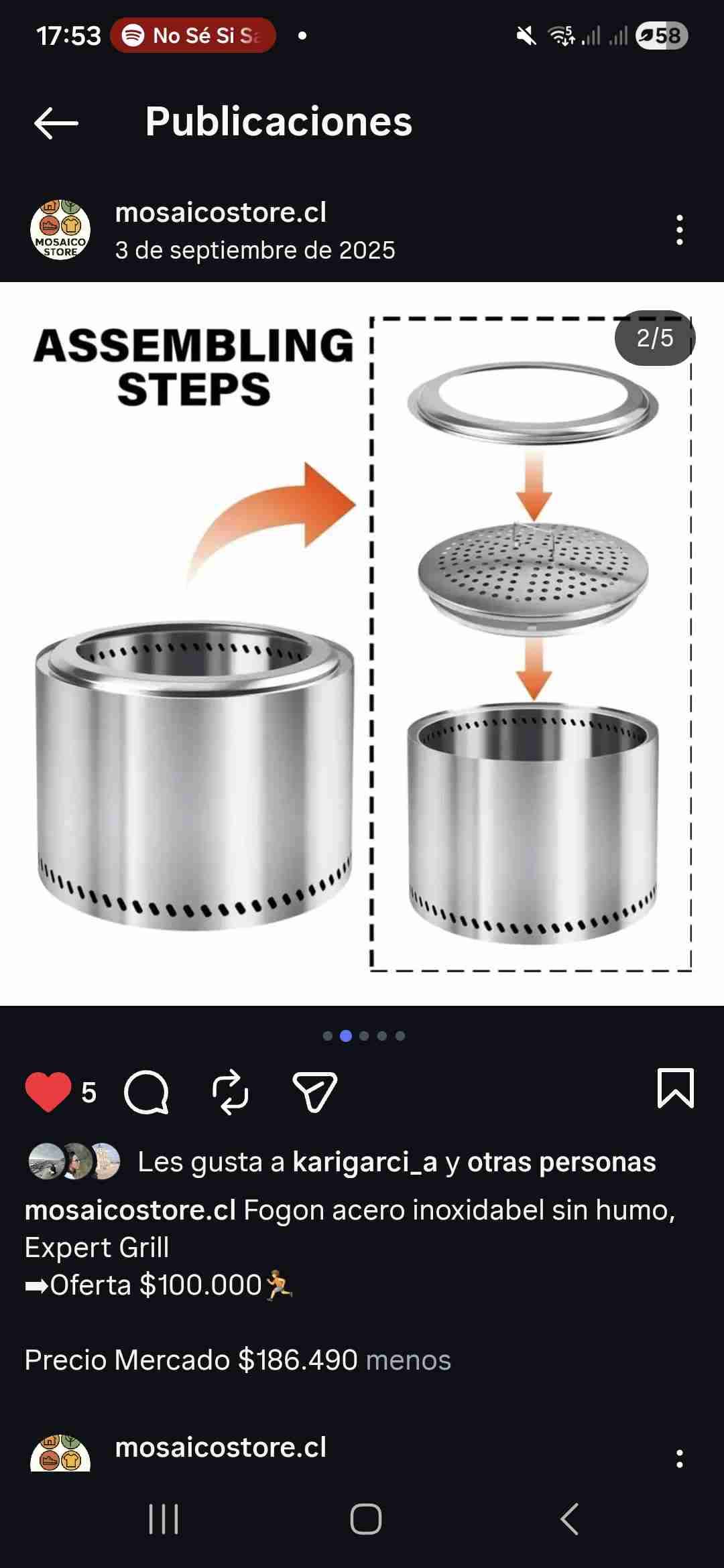Viewport: 724px width, 1568px height.
Task: Open the post options overflow menu
Action: pyautogui.click(x=679, y=230)
